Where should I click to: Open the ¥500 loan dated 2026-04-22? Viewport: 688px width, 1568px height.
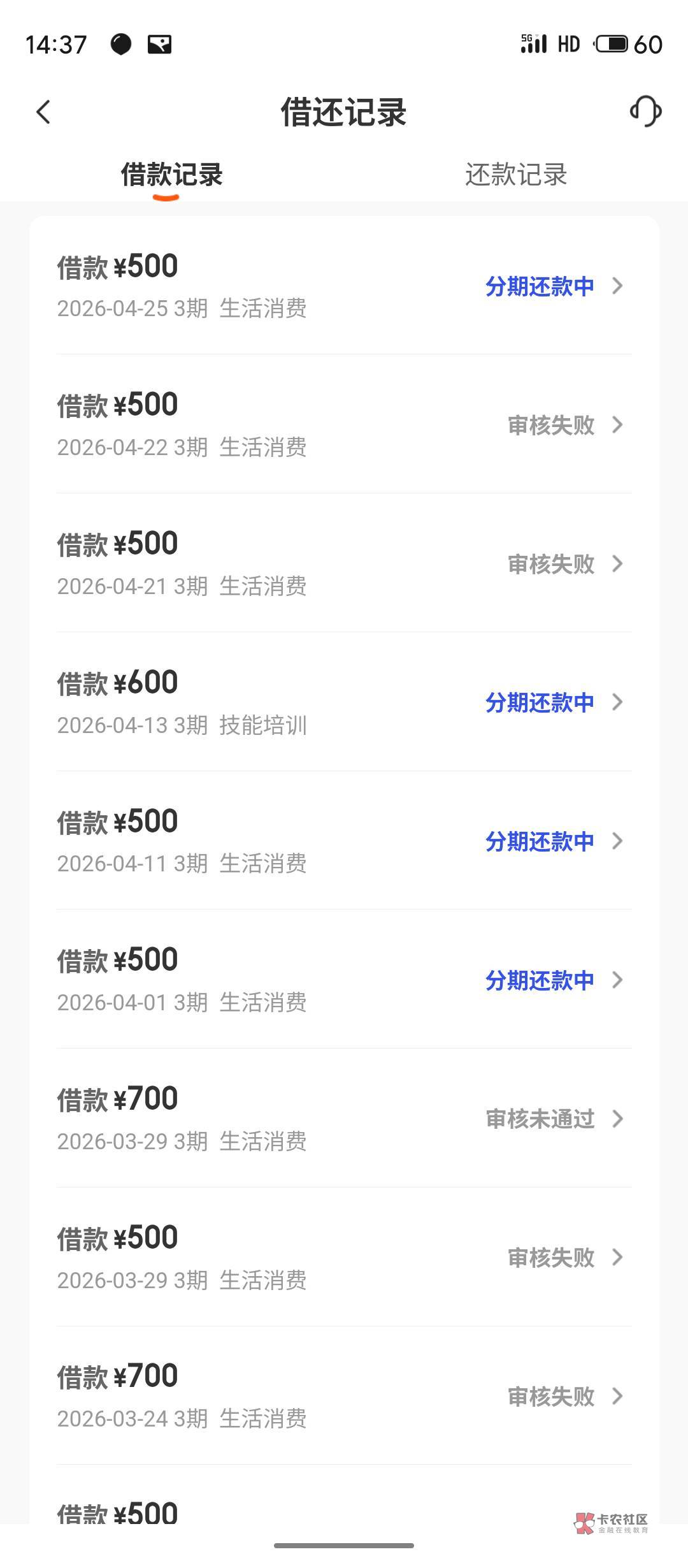(344, 424)
